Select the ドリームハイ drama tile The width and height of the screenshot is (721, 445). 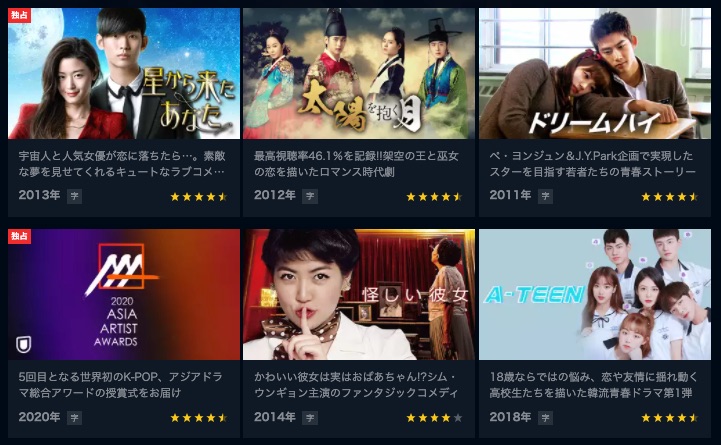pos(595,75)
